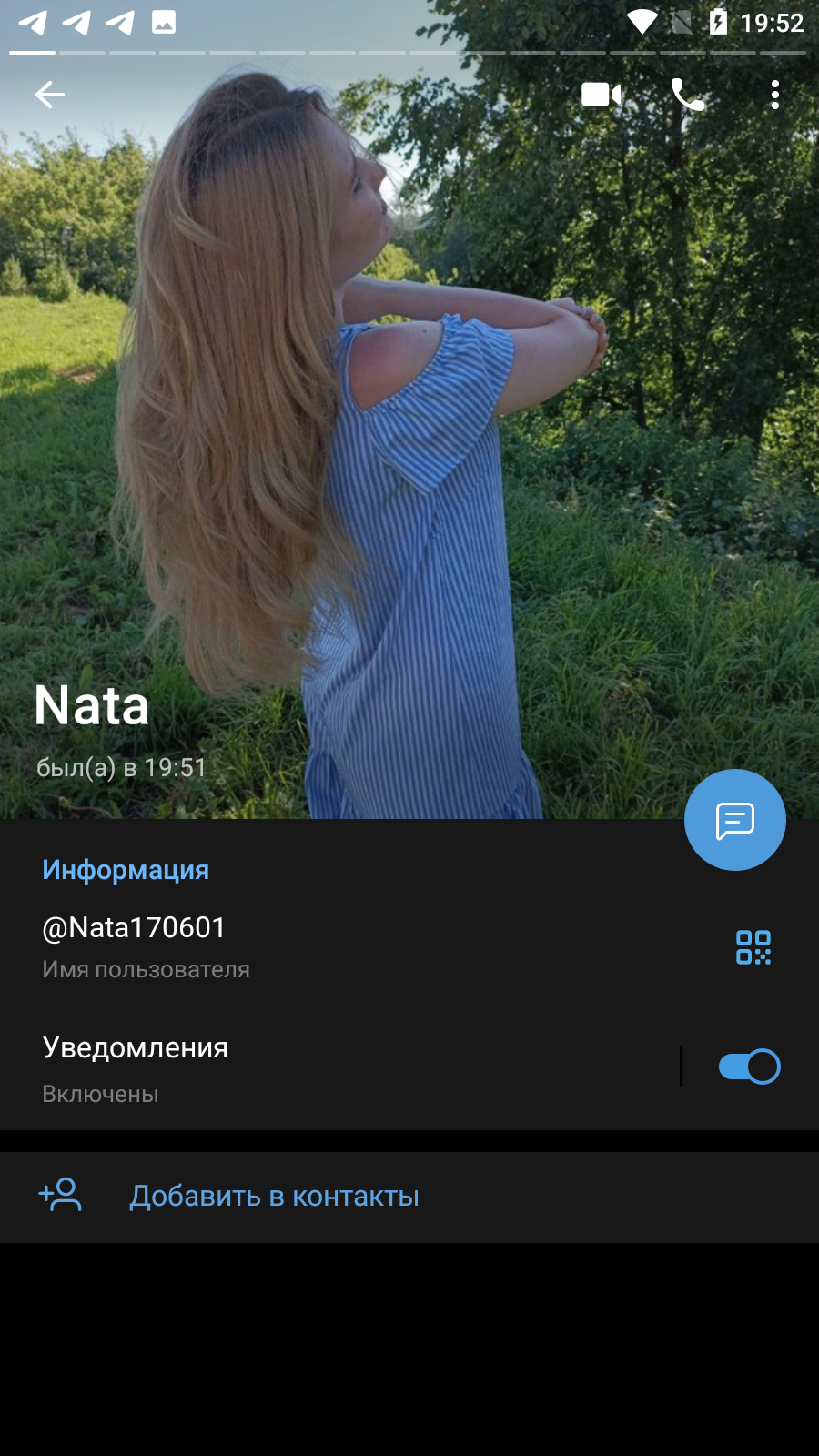Go back with the arrow icon

click(50, 95)
